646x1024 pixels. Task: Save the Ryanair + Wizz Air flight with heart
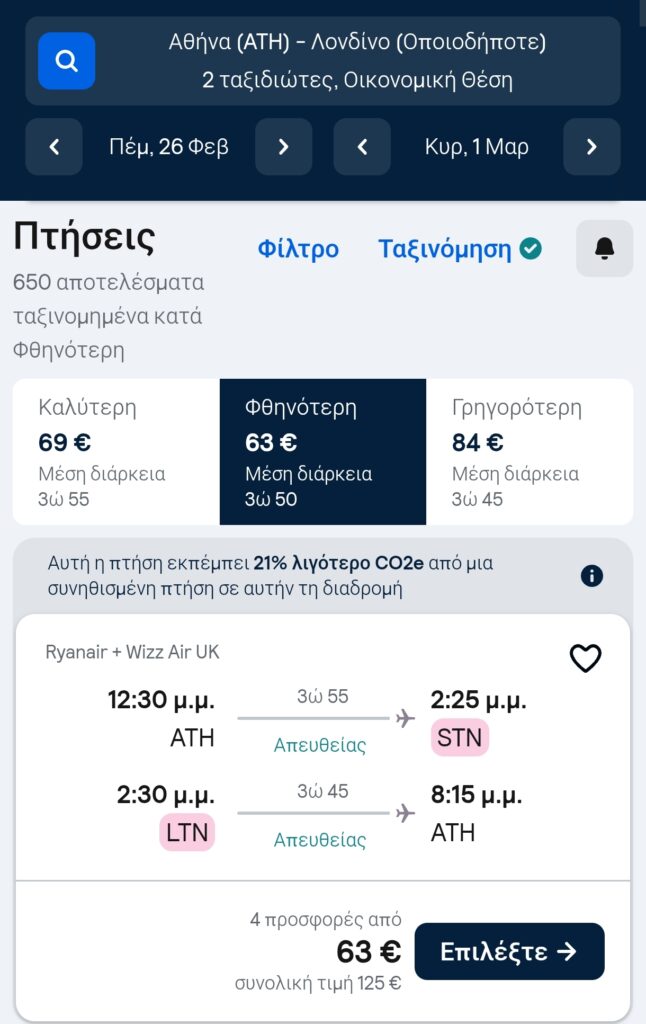tap(585, 658)
